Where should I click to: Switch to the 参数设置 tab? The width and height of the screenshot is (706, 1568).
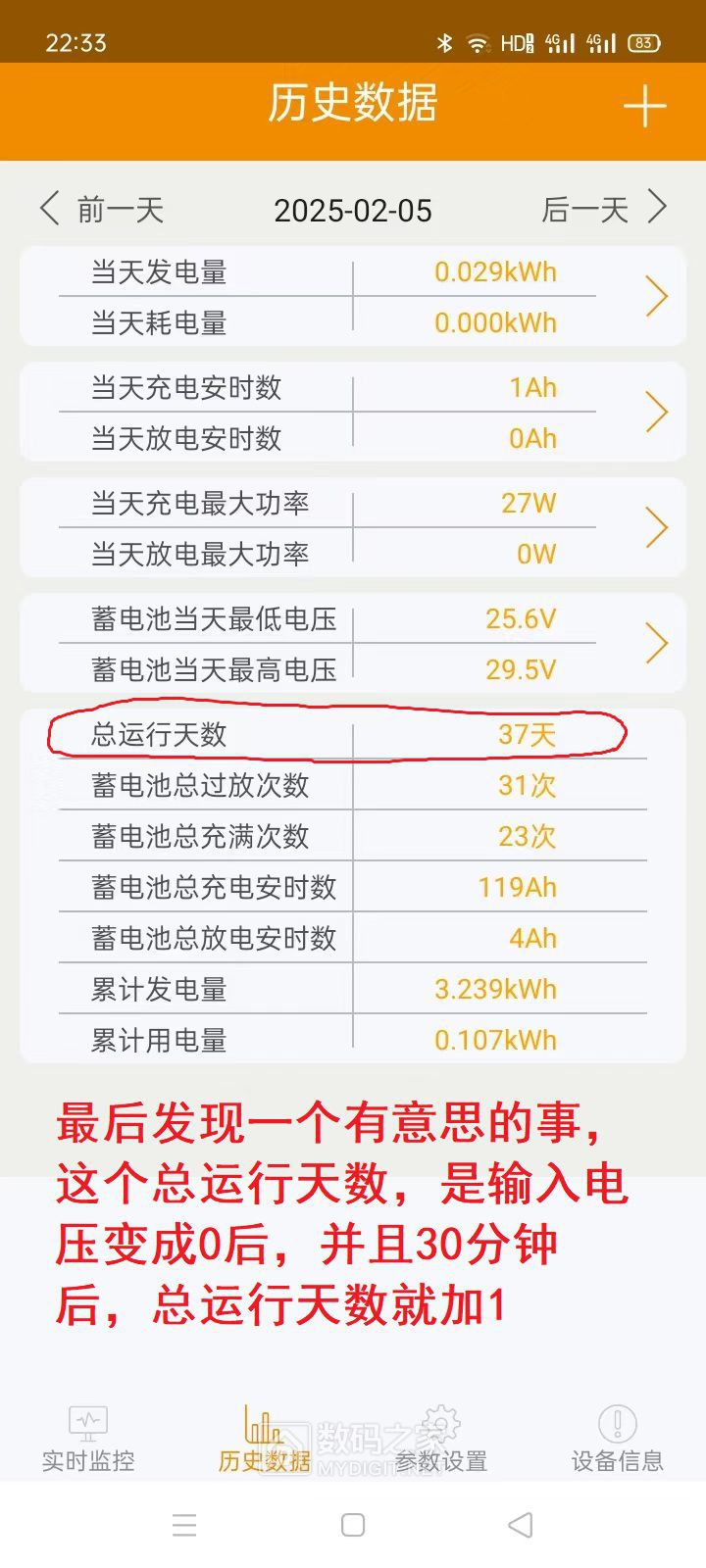click(441, 1439)
